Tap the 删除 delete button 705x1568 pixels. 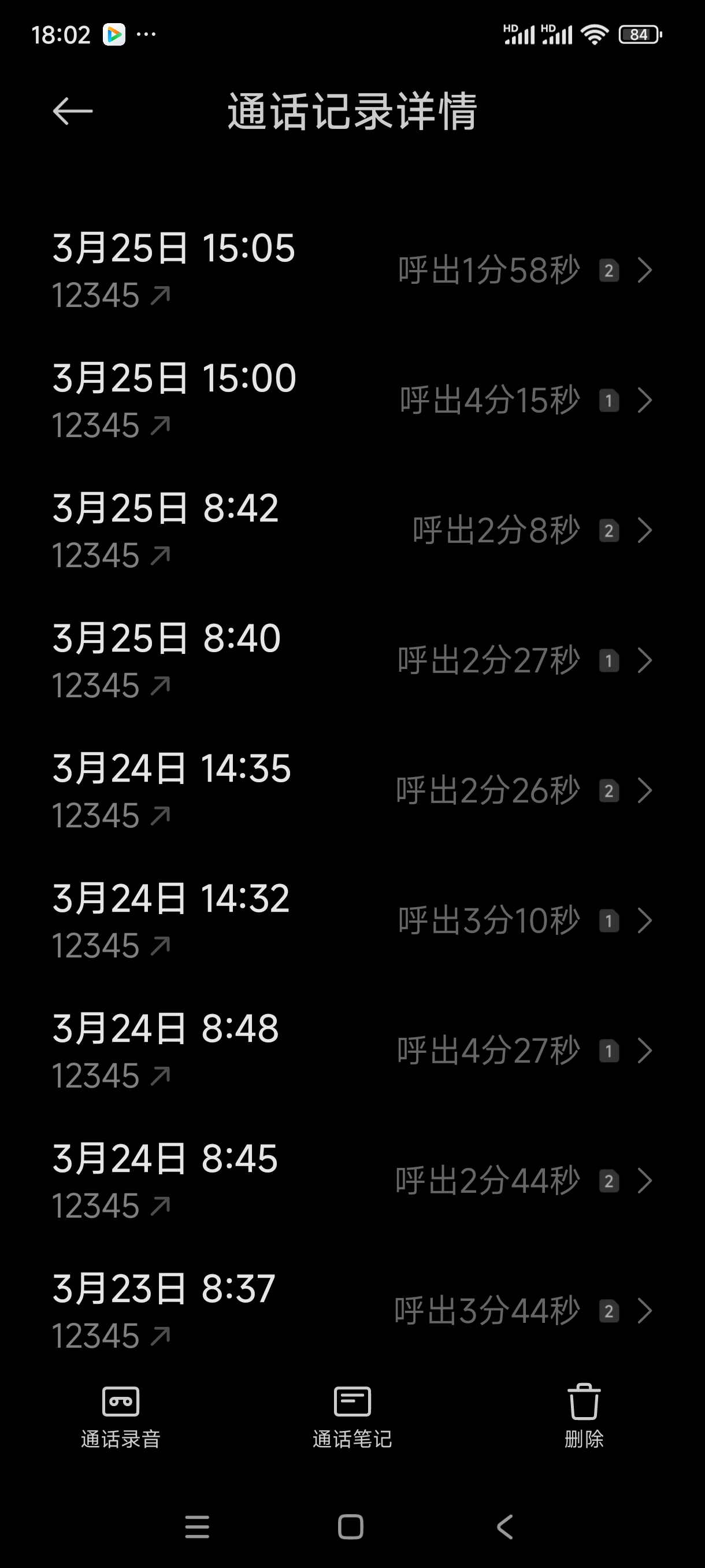pyautogui.click(x=584, y=1417)
